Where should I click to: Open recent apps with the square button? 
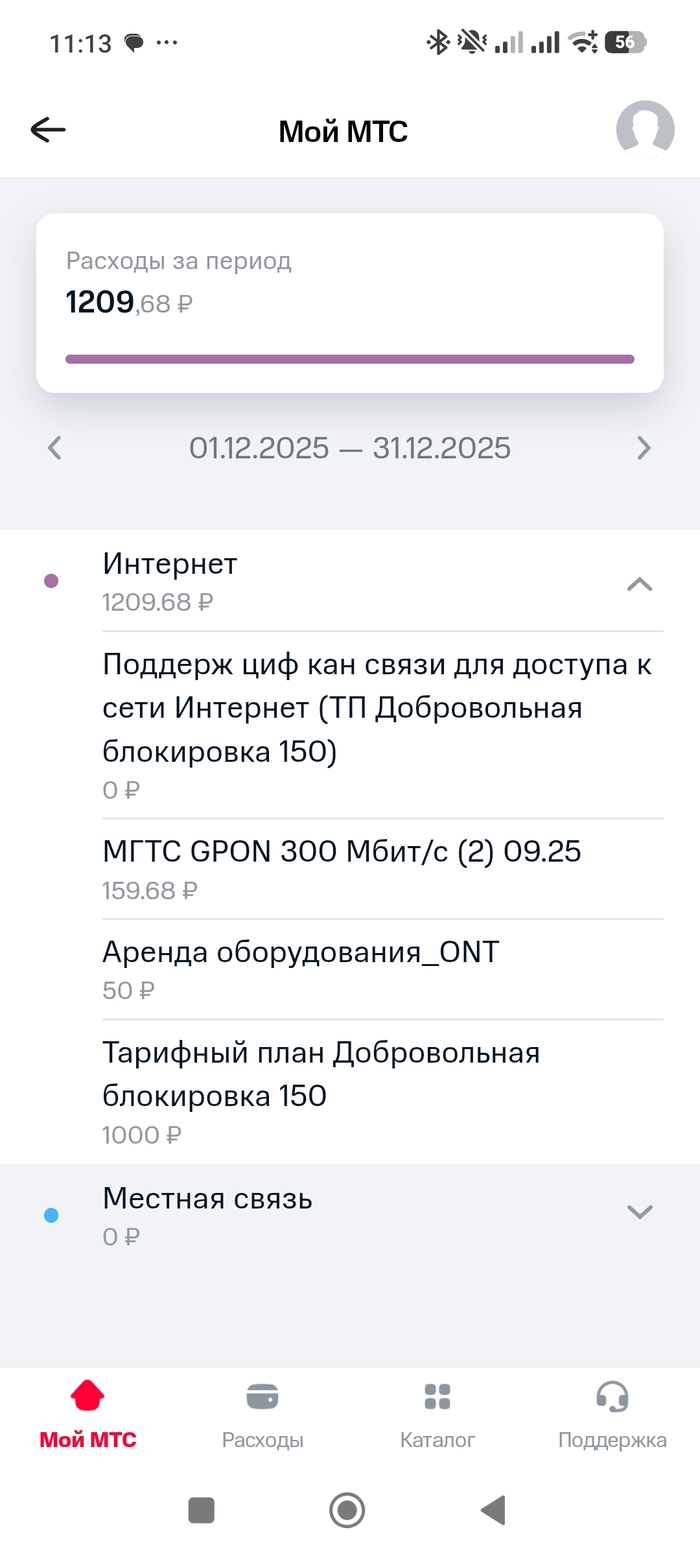point(202,1510)
